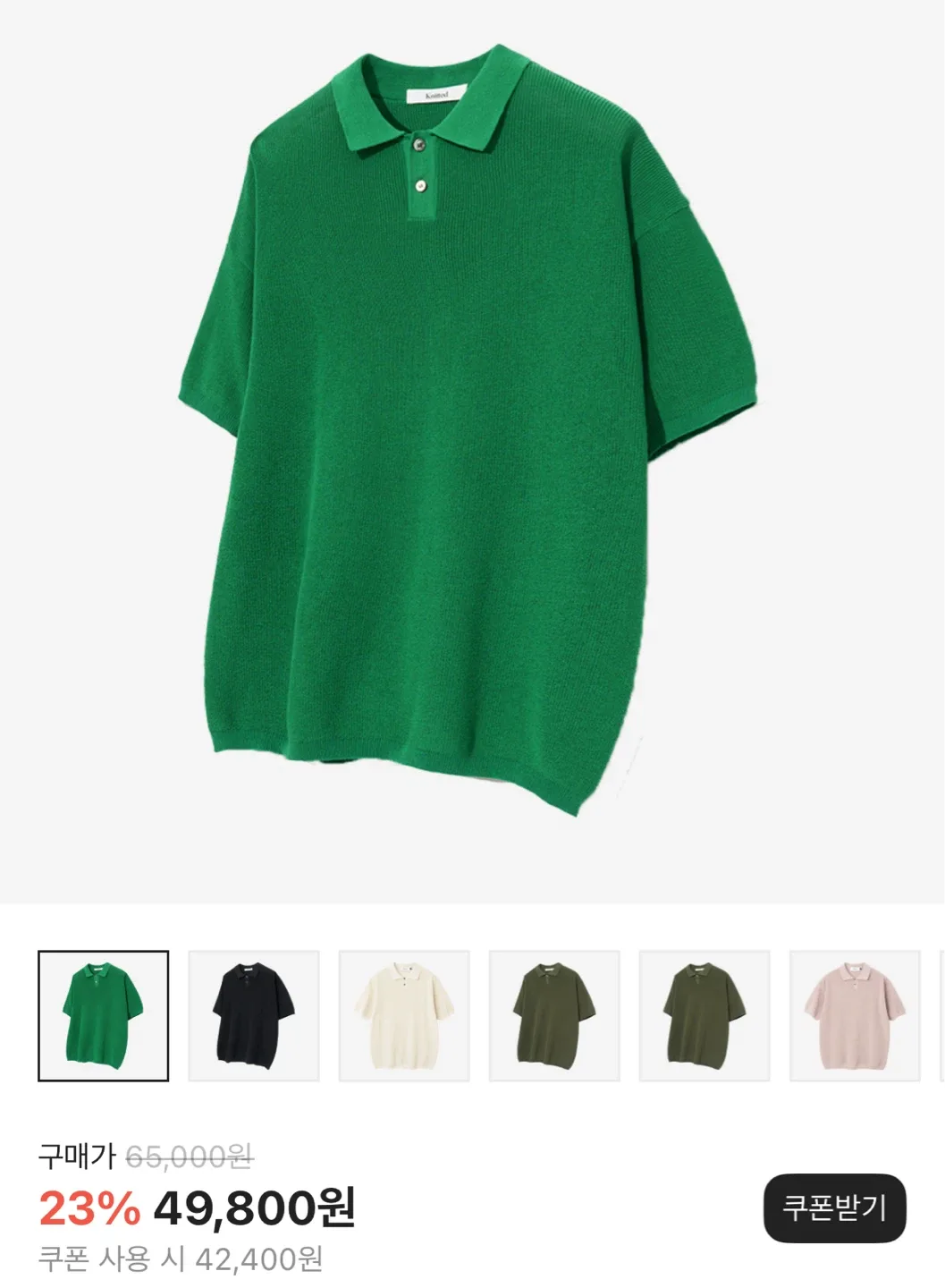Choose the pink polo shirt thumbnail
Image resolution: width=945 pixels, height=1288 pixels.
tap(855, 1015)
